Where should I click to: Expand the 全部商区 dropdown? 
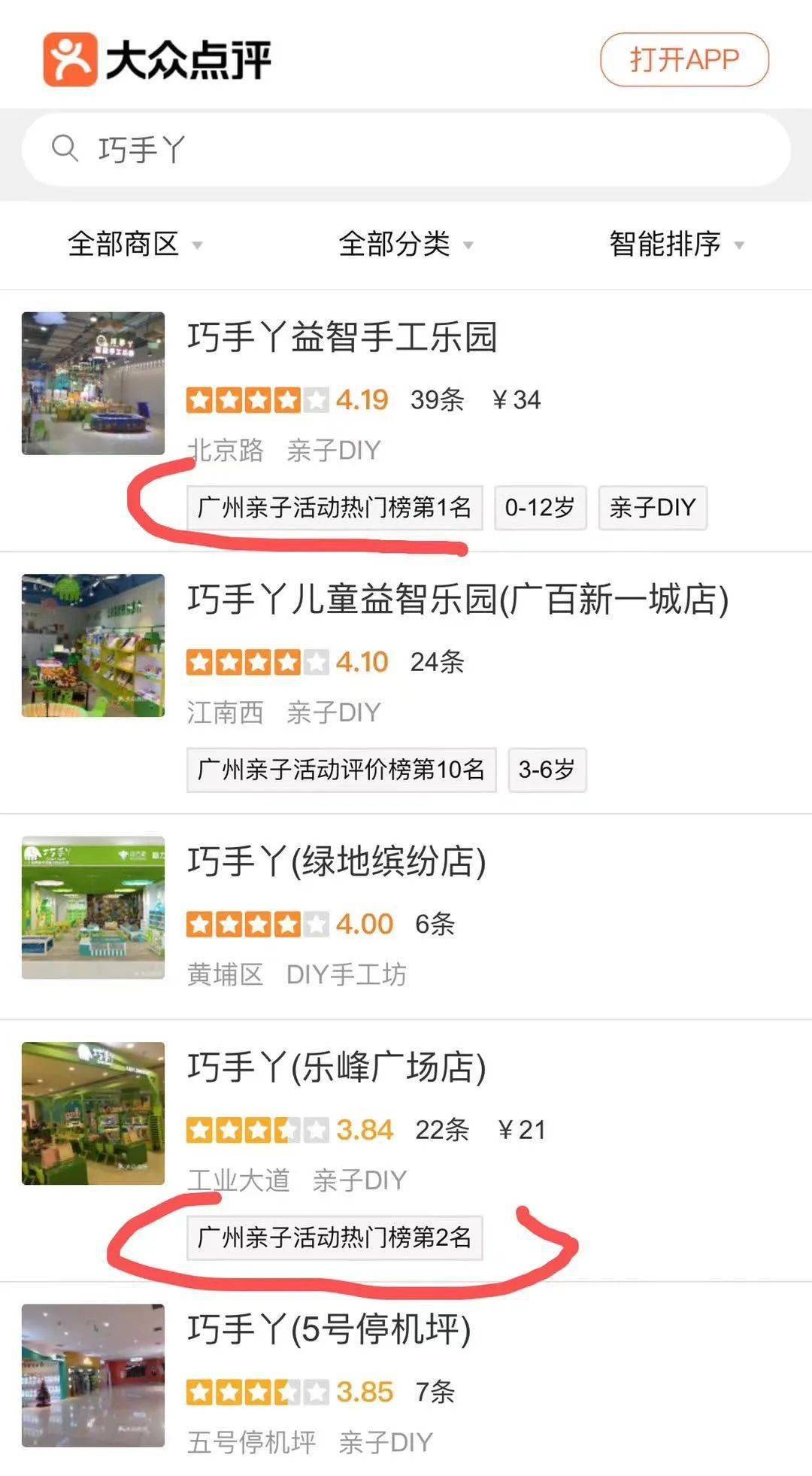(x=135, y=244)
